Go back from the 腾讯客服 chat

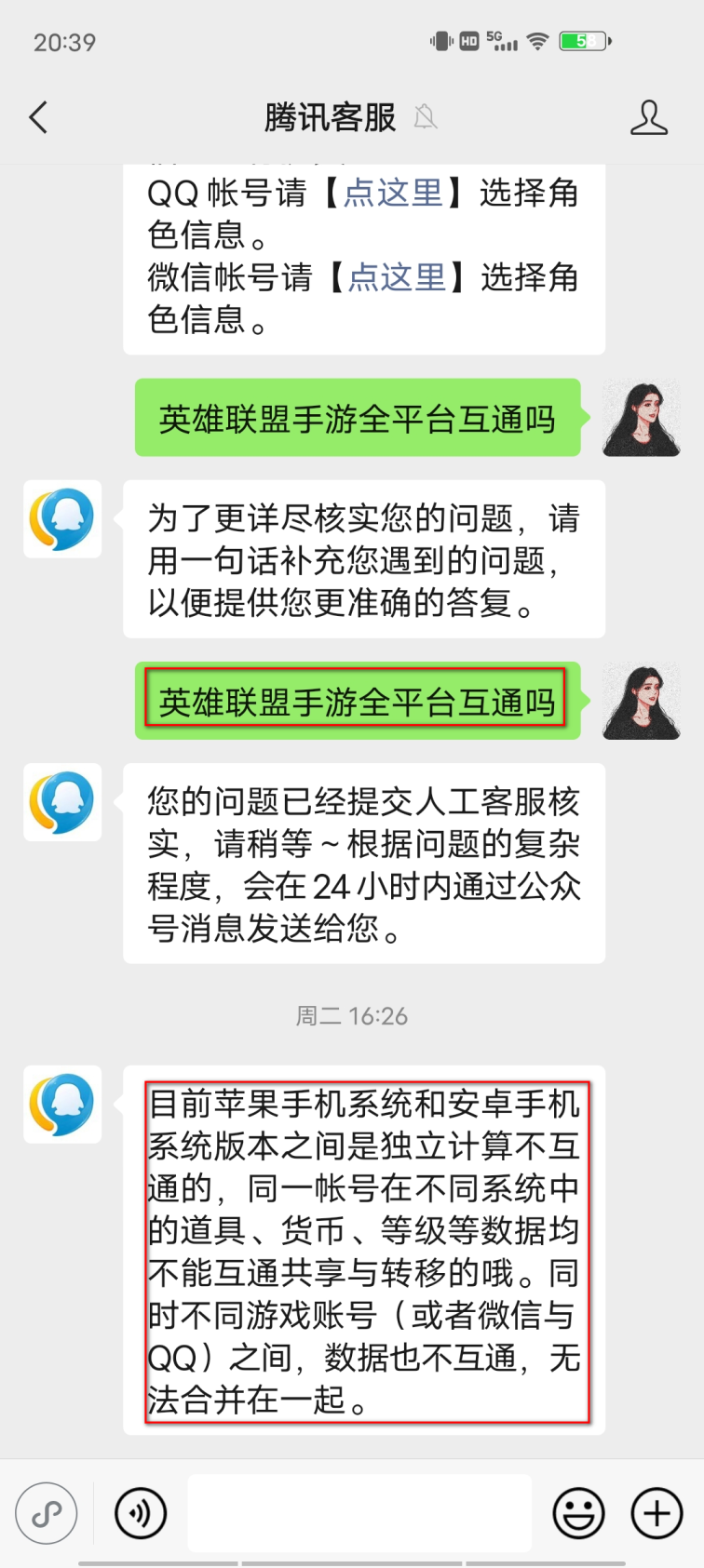[38, 118]
